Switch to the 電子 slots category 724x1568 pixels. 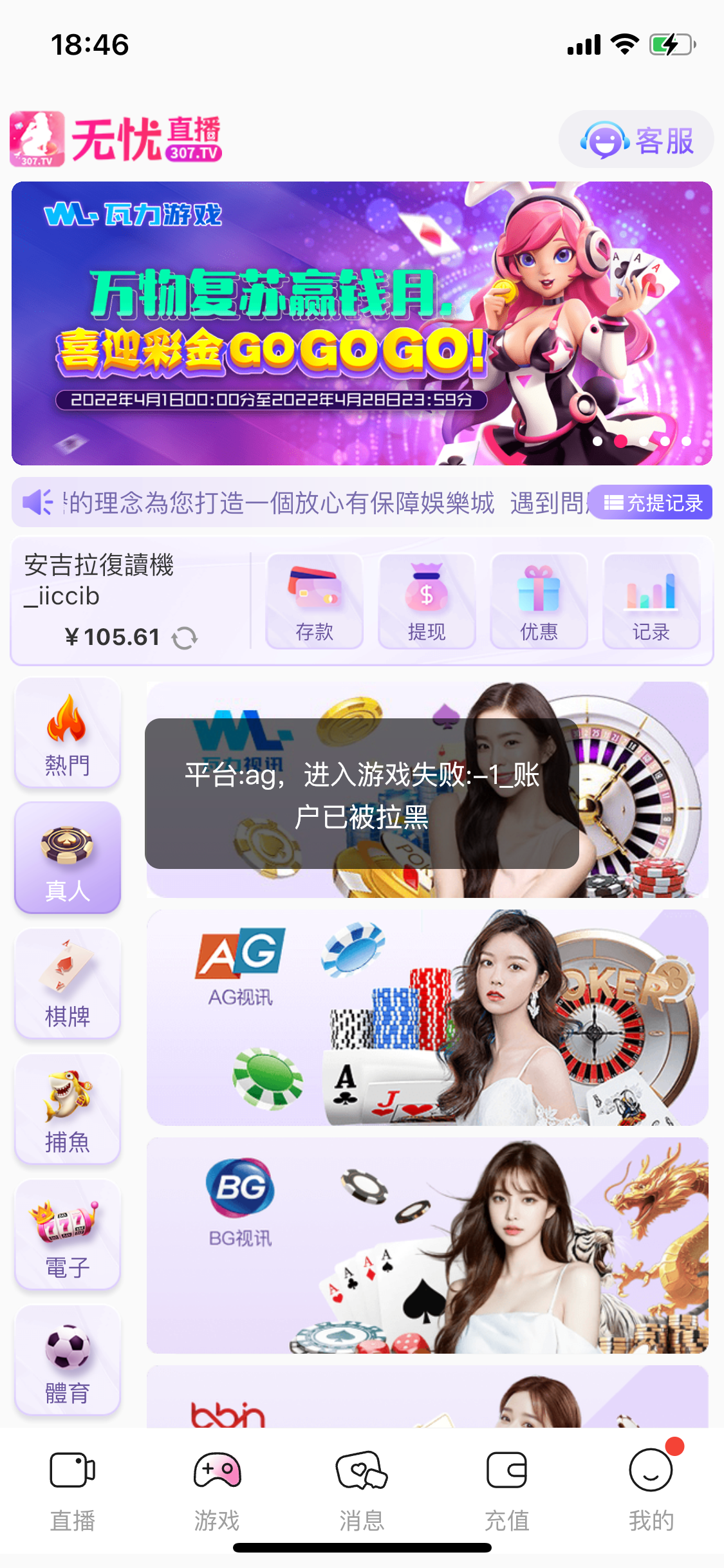pos(67,1235)
